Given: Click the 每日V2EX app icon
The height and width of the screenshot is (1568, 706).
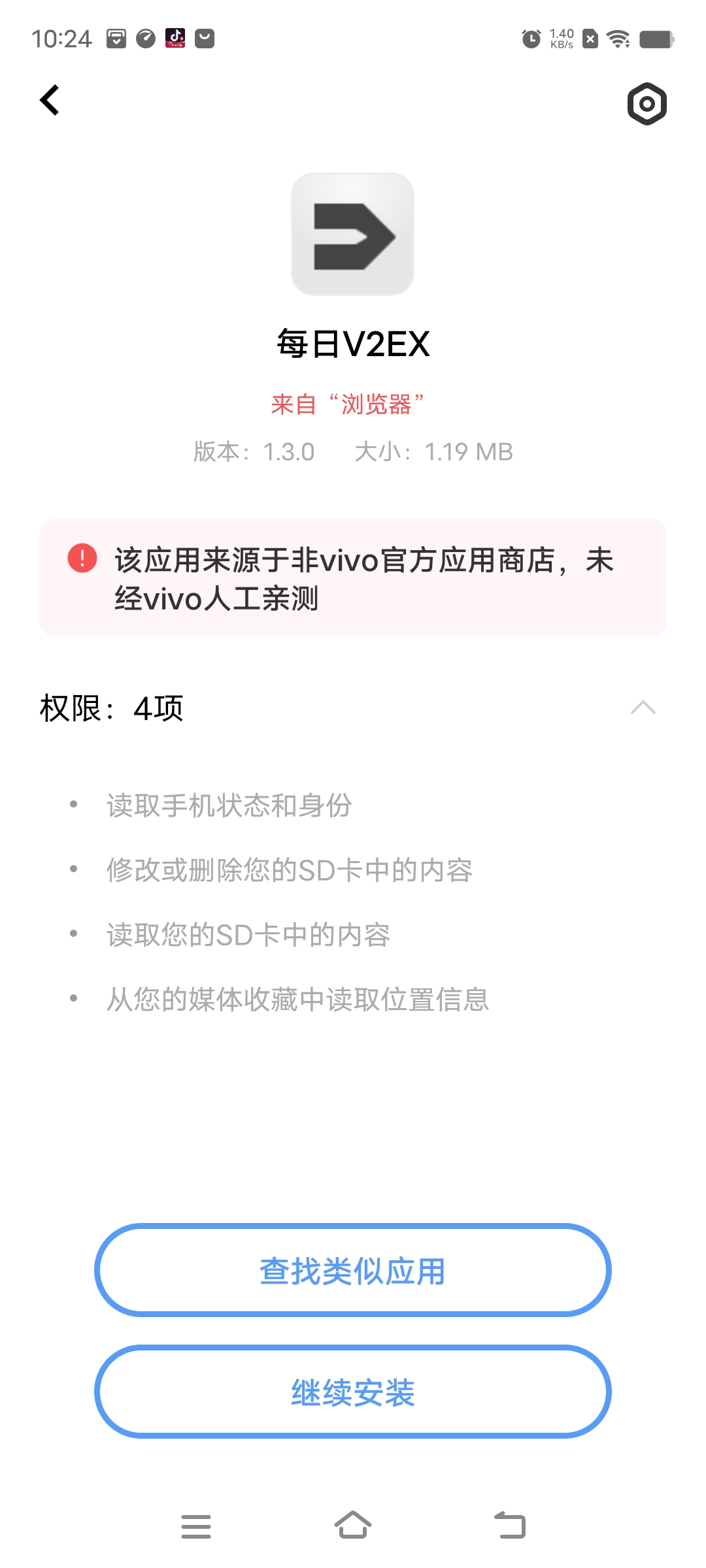Looking at the screenshot, I should (x=353, y=235).
